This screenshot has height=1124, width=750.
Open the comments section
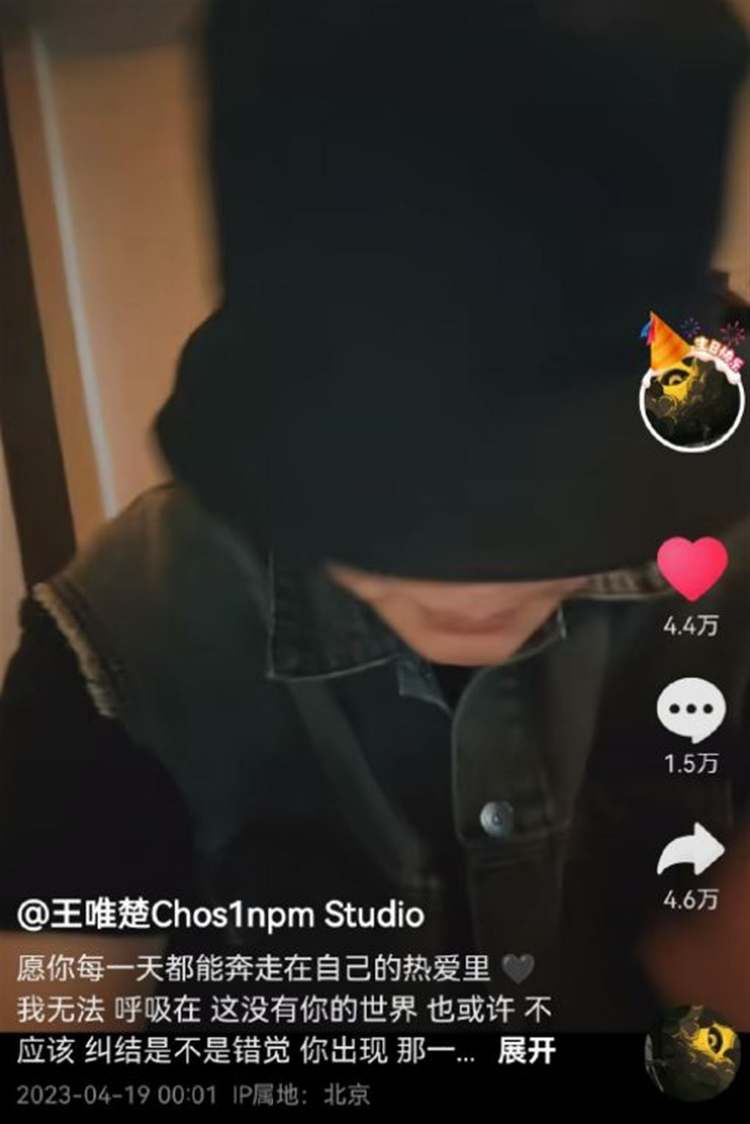pyautogui.click(x=691, y=710)
